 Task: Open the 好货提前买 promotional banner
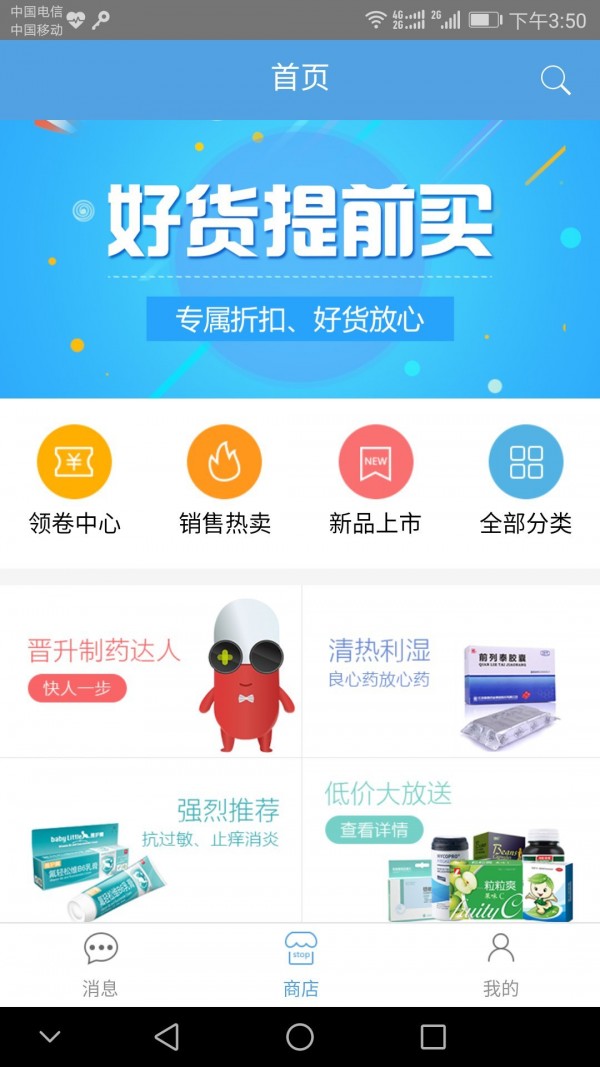300,258
